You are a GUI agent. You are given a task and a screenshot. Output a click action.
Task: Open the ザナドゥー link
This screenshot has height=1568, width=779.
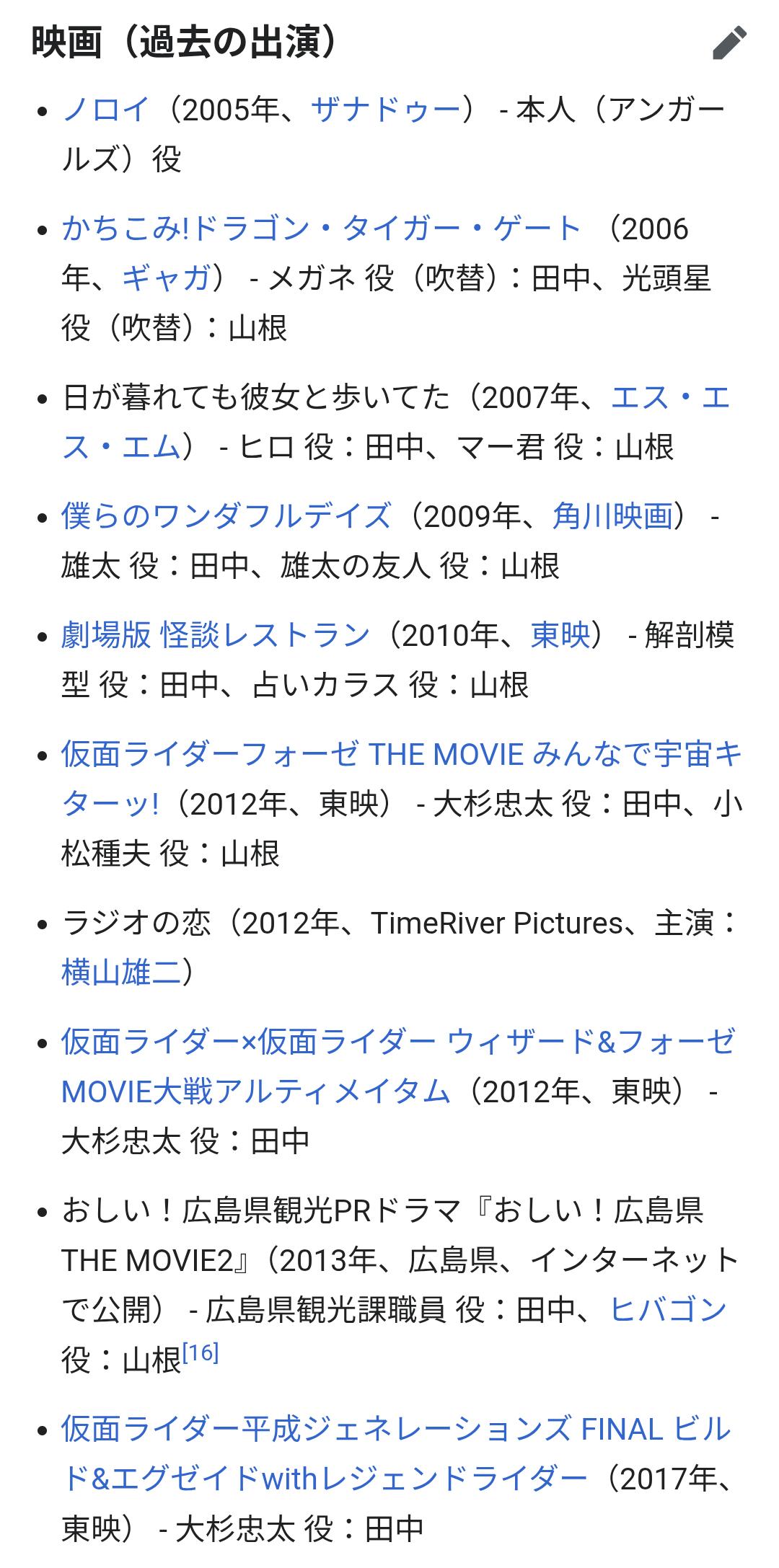pos(385,110)
